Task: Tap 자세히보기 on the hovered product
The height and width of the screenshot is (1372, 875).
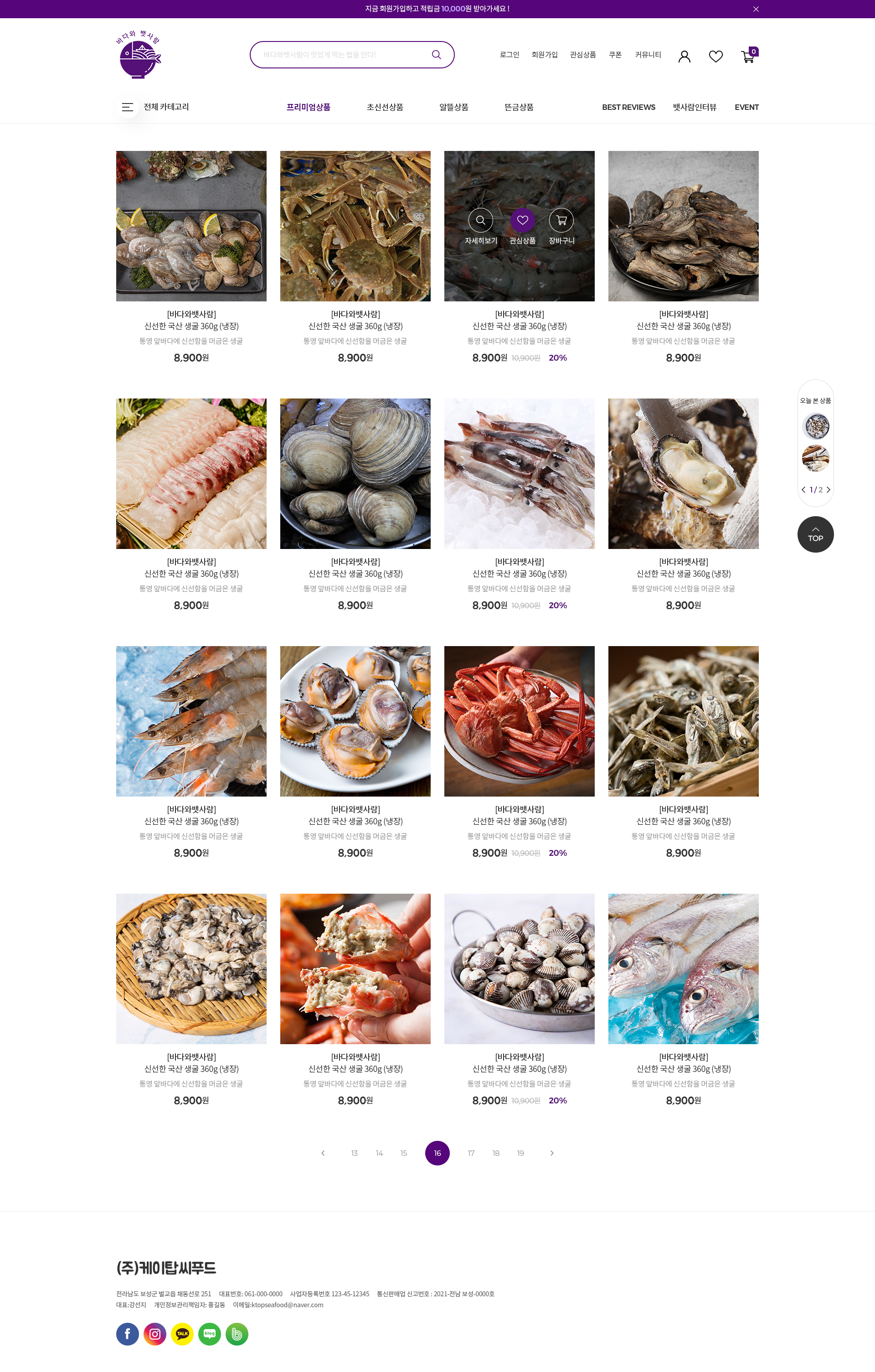Action: [480, 221]
